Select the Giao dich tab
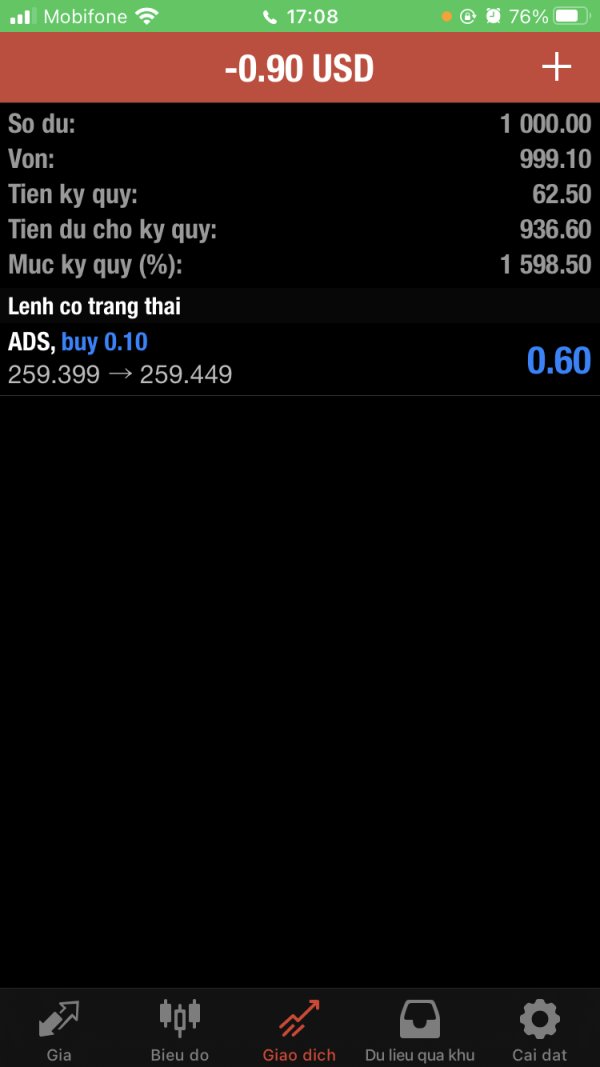Screen dimensions: 600x1067 pos(299,1030)
